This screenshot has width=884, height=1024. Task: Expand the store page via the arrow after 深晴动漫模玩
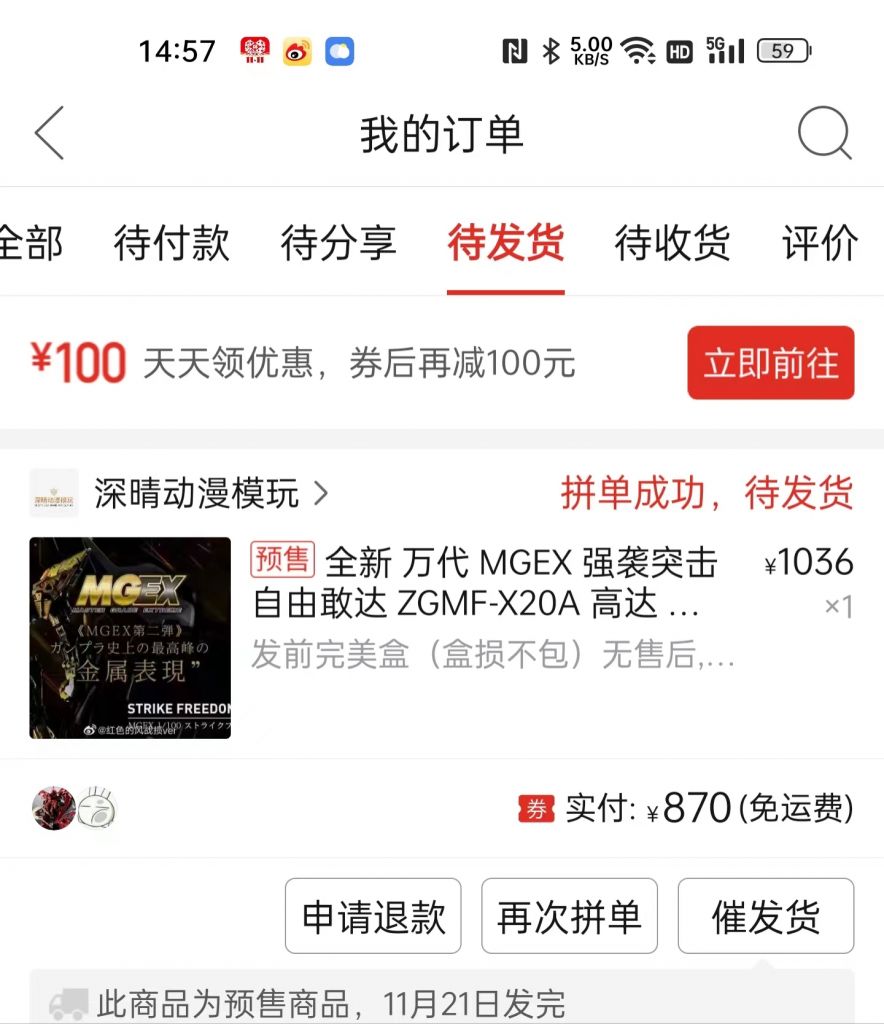pos(320,491)
